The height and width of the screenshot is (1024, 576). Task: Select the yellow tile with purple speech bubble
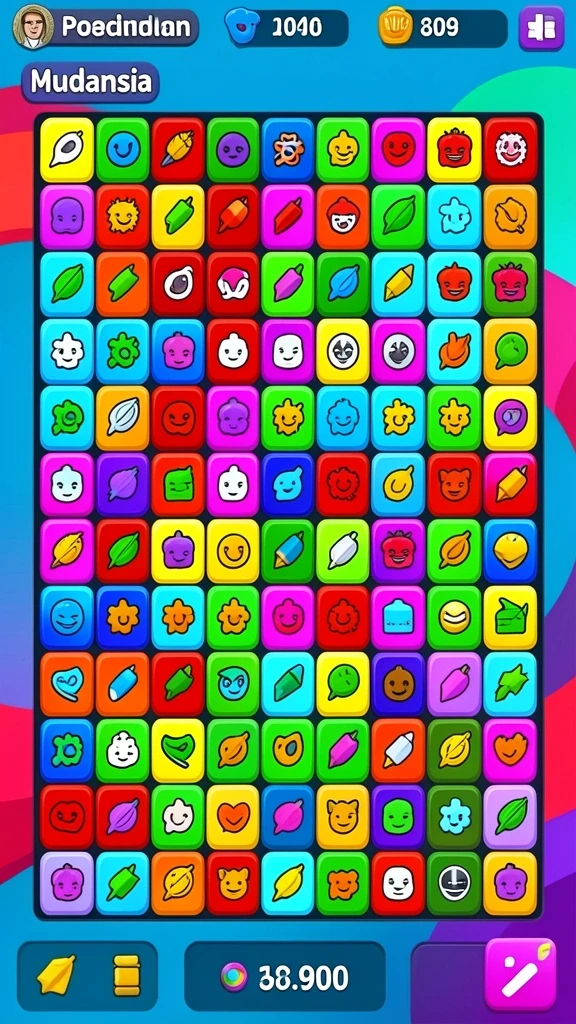(x=510, y=418)
